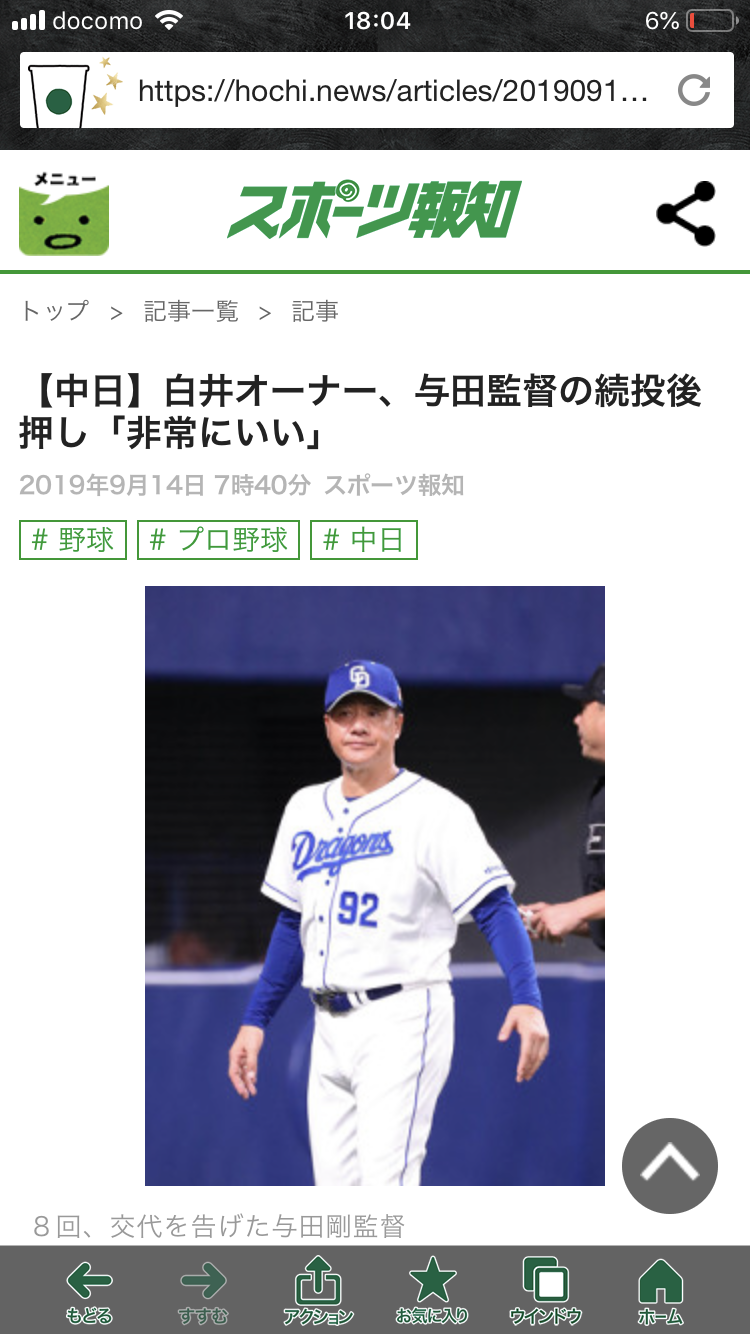This screenshot has height=1334, width=750.
Task: Open 記事一覧 breadcrumb link
Action: (191, 312)
